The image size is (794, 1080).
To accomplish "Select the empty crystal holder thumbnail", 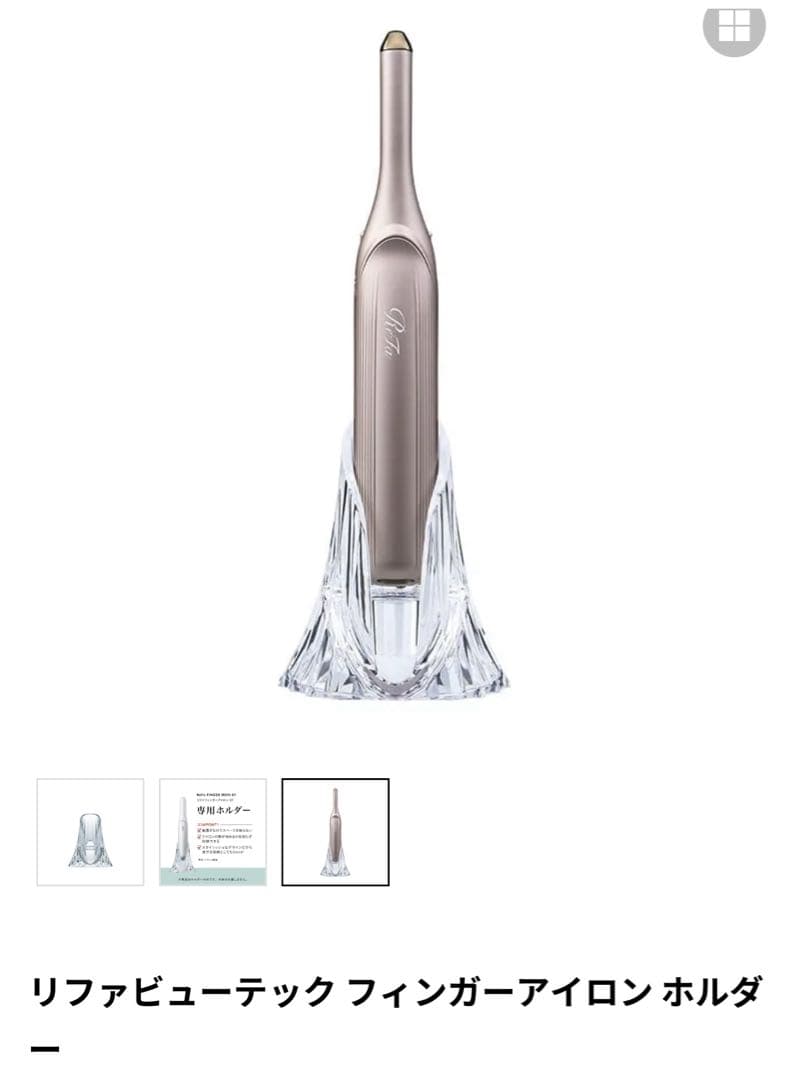I will point(90,832).
